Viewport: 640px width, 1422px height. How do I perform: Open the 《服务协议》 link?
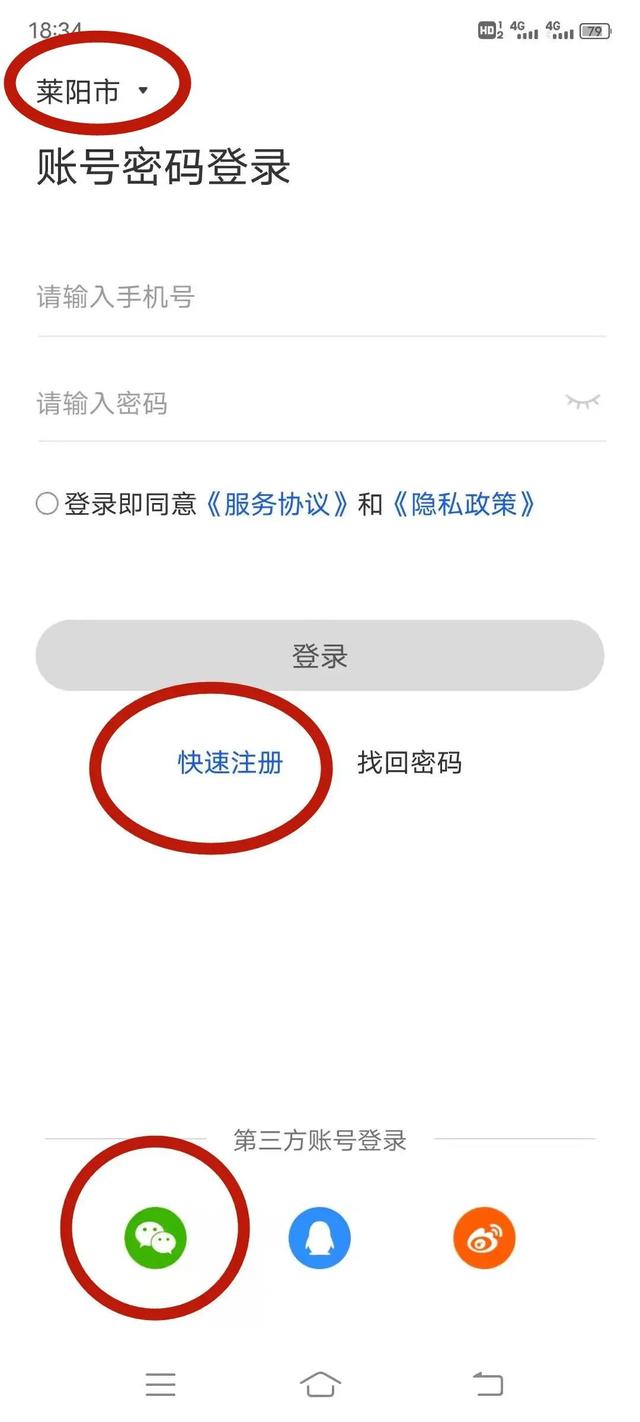(277, 504)
